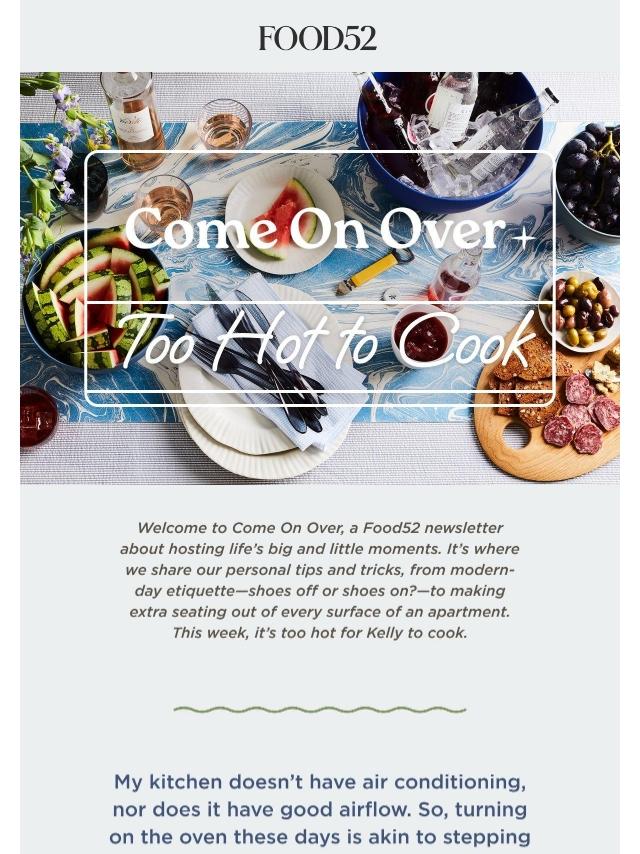This screenshot has height=854, width=640.
Task: Tap the Food52 header logo link
Action: [x=318, y=39]
